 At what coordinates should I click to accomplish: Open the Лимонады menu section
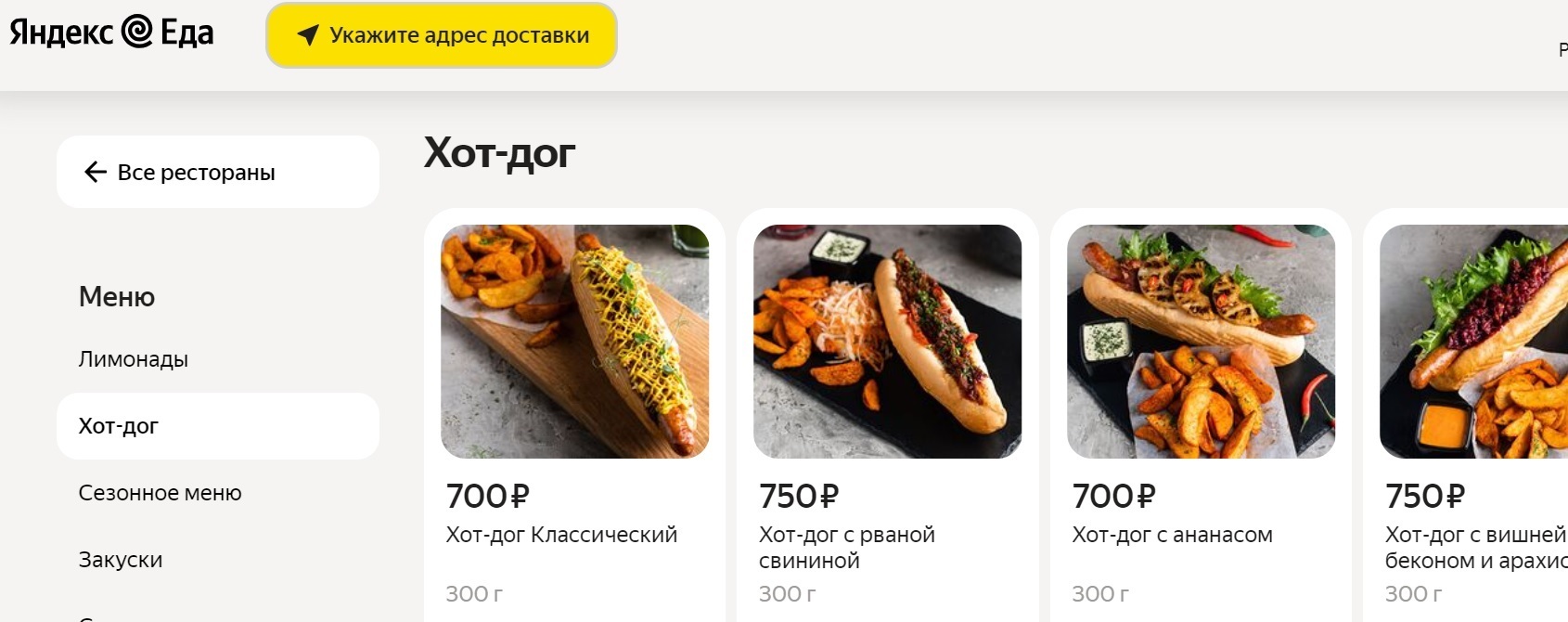[134, 359]
